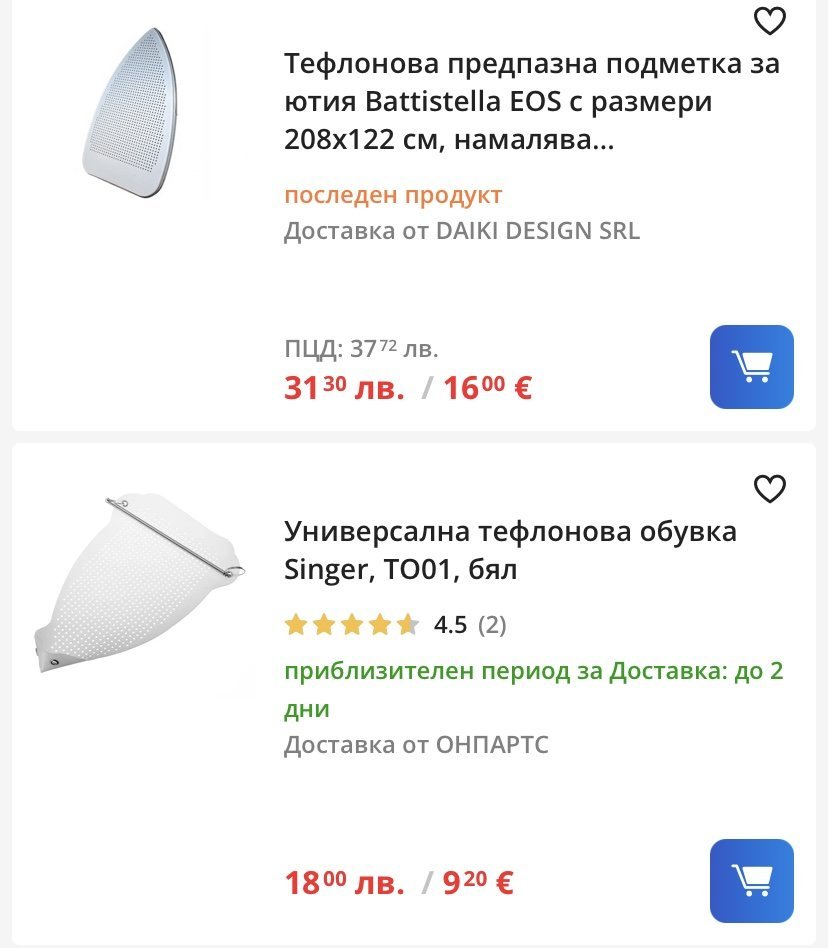Add Battistella EOS iron sole plate to cart

coord(751,367)
